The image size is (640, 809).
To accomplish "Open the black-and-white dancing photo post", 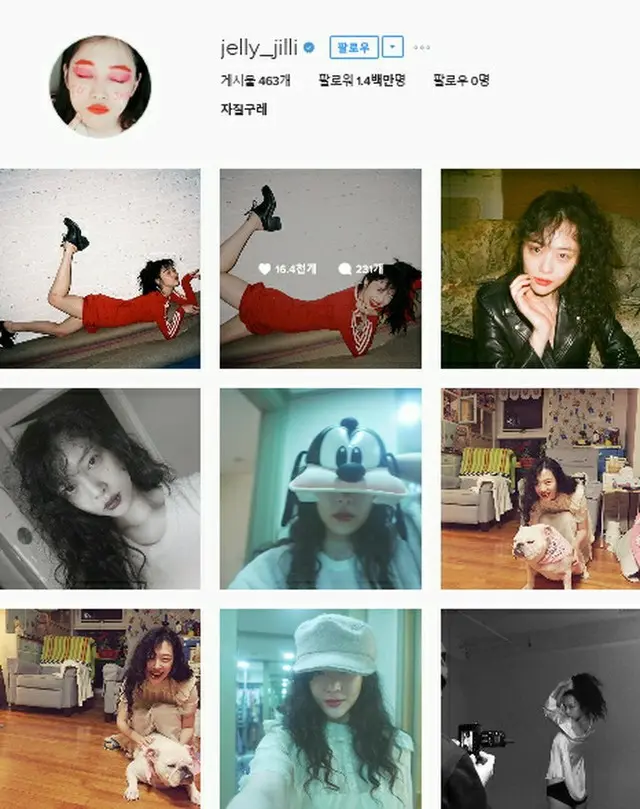I will 540,708.
